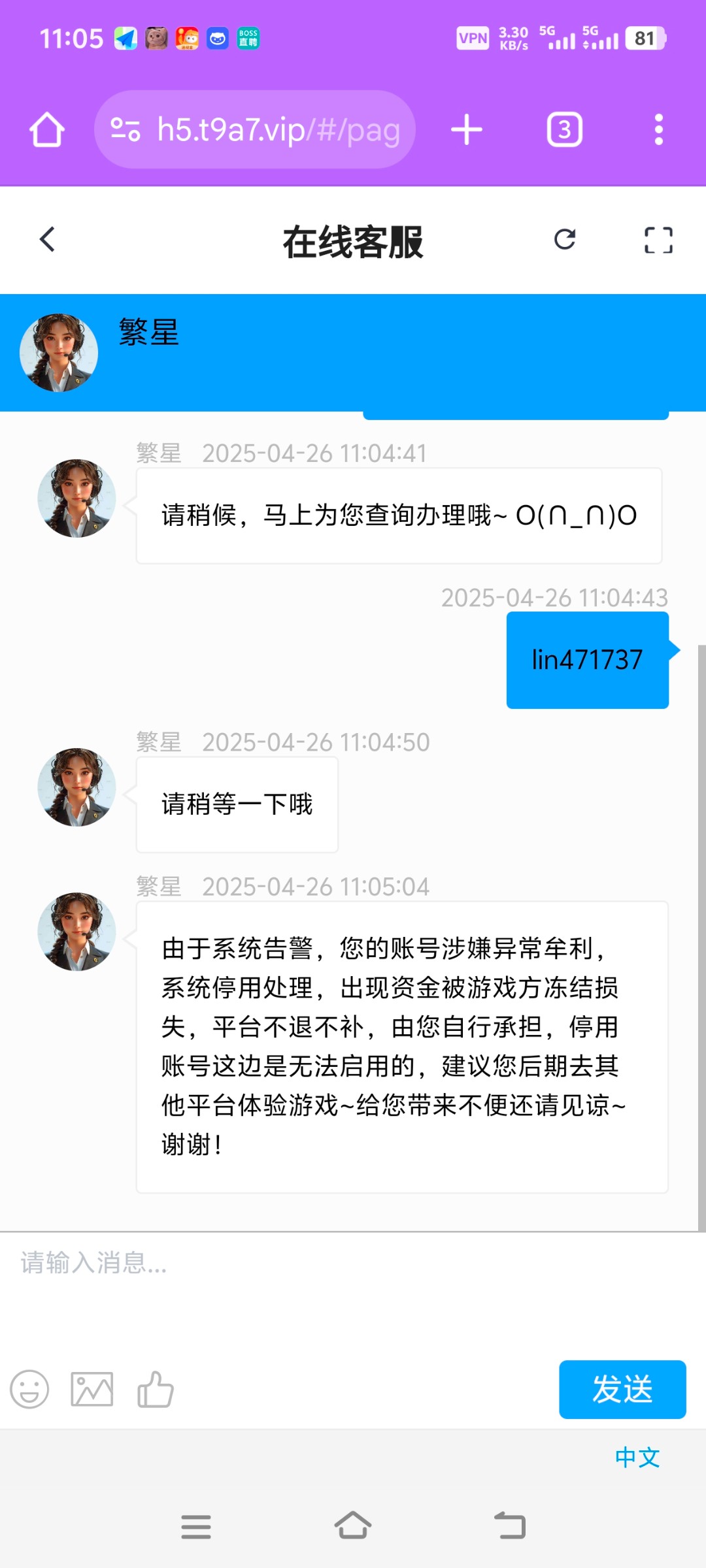Viewport: 706px width, 1568px height.
Task: Send the message with 发送 button
Action: [622, 1389]
